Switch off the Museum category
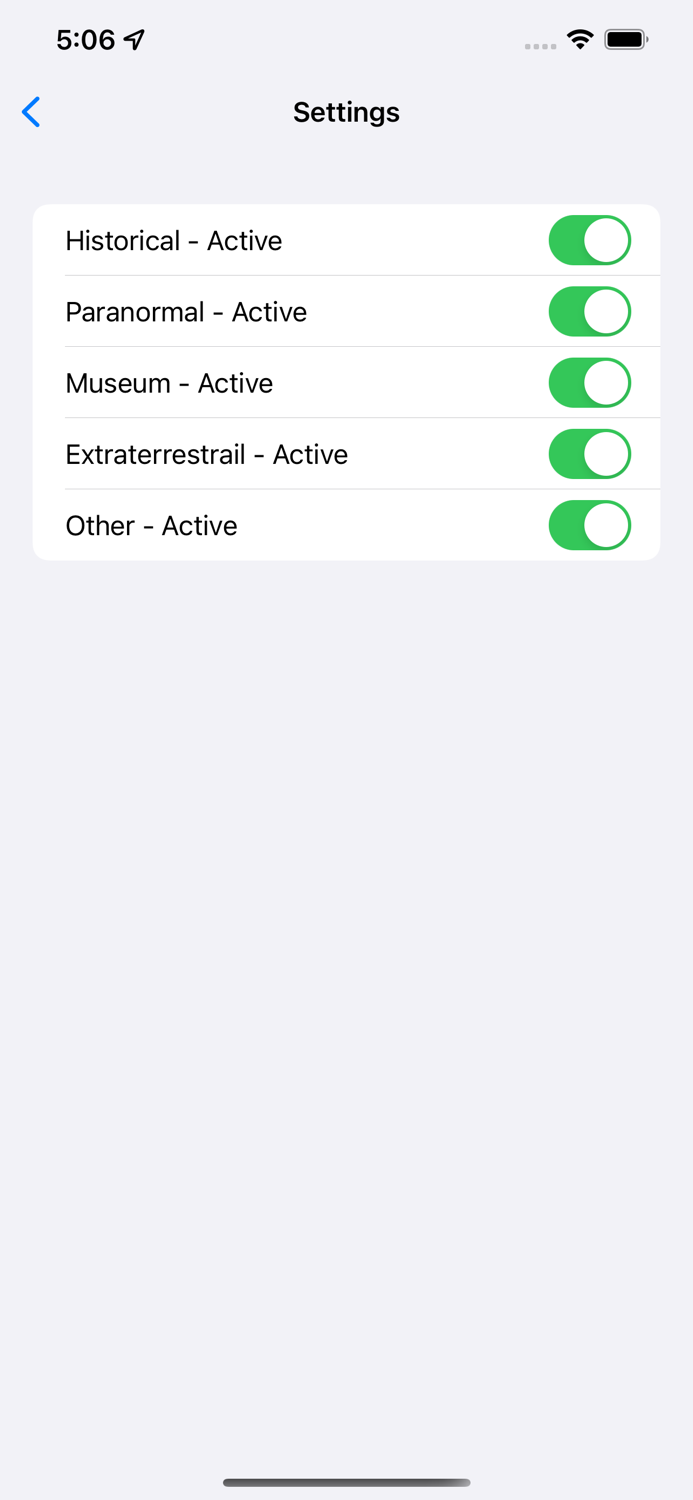The height and width of the screenshot is (1500, 693). [589, 383]
